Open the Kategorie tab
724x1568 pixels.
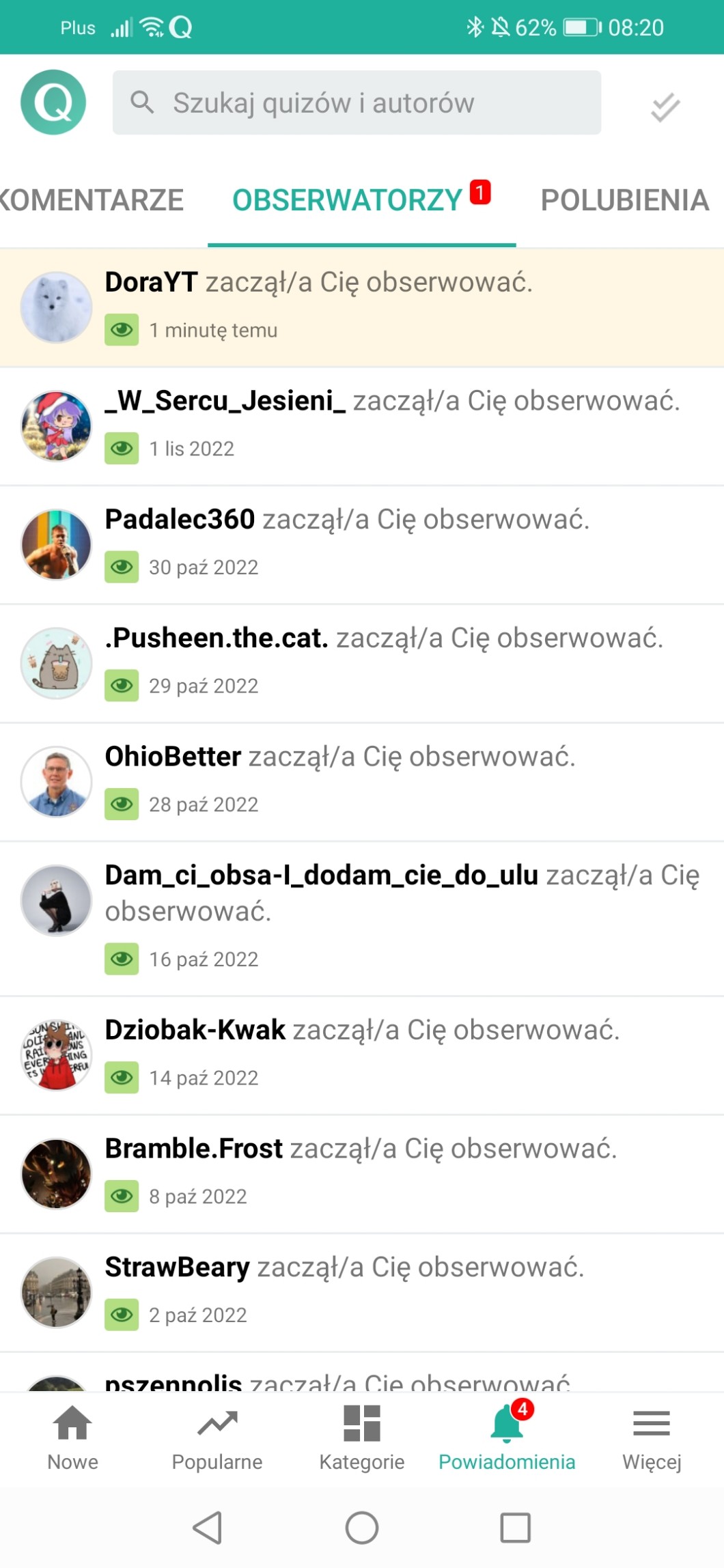[x=362, y=1438]
